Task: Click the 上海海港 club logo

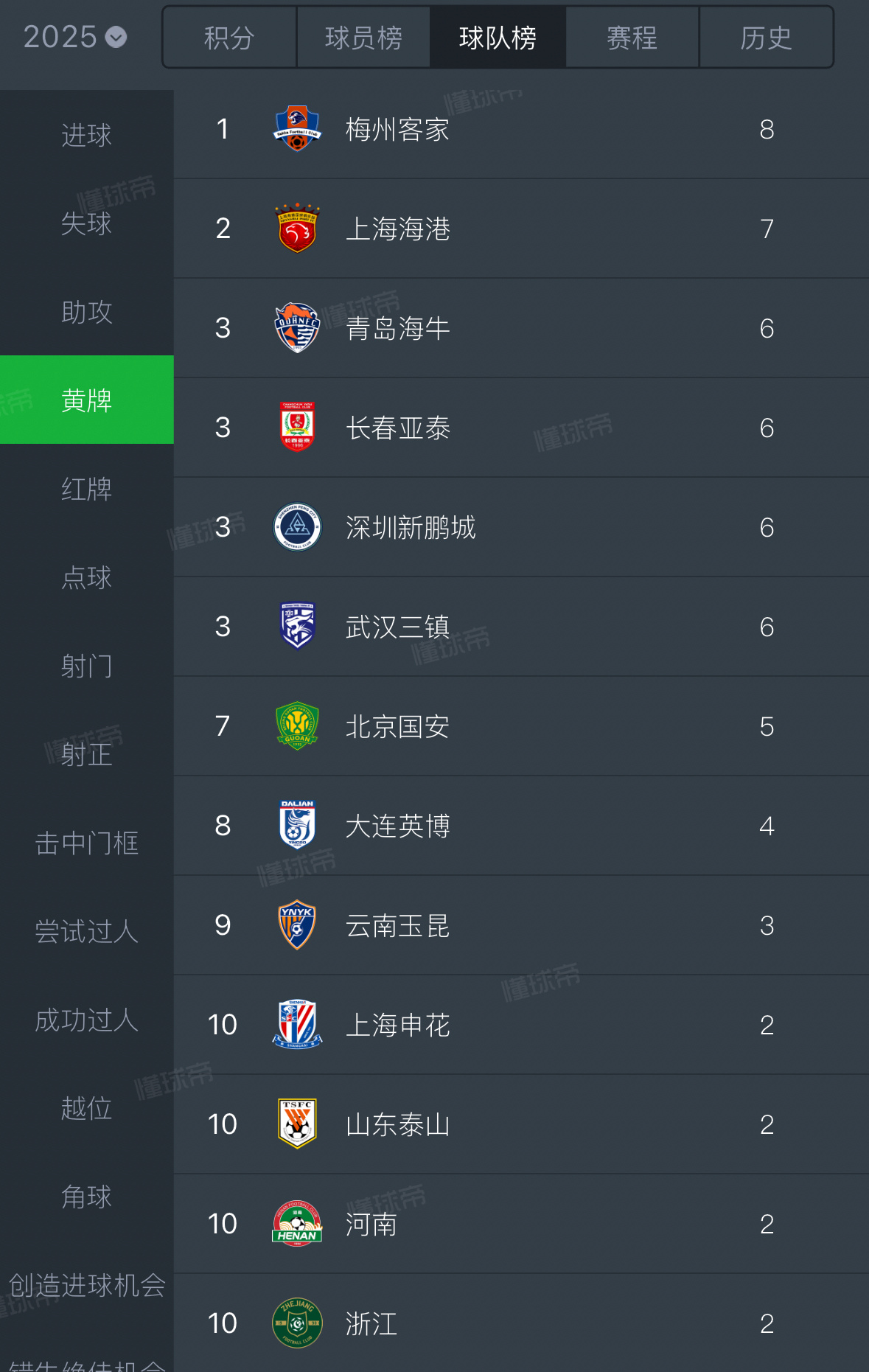Action: tap(296, 229)
